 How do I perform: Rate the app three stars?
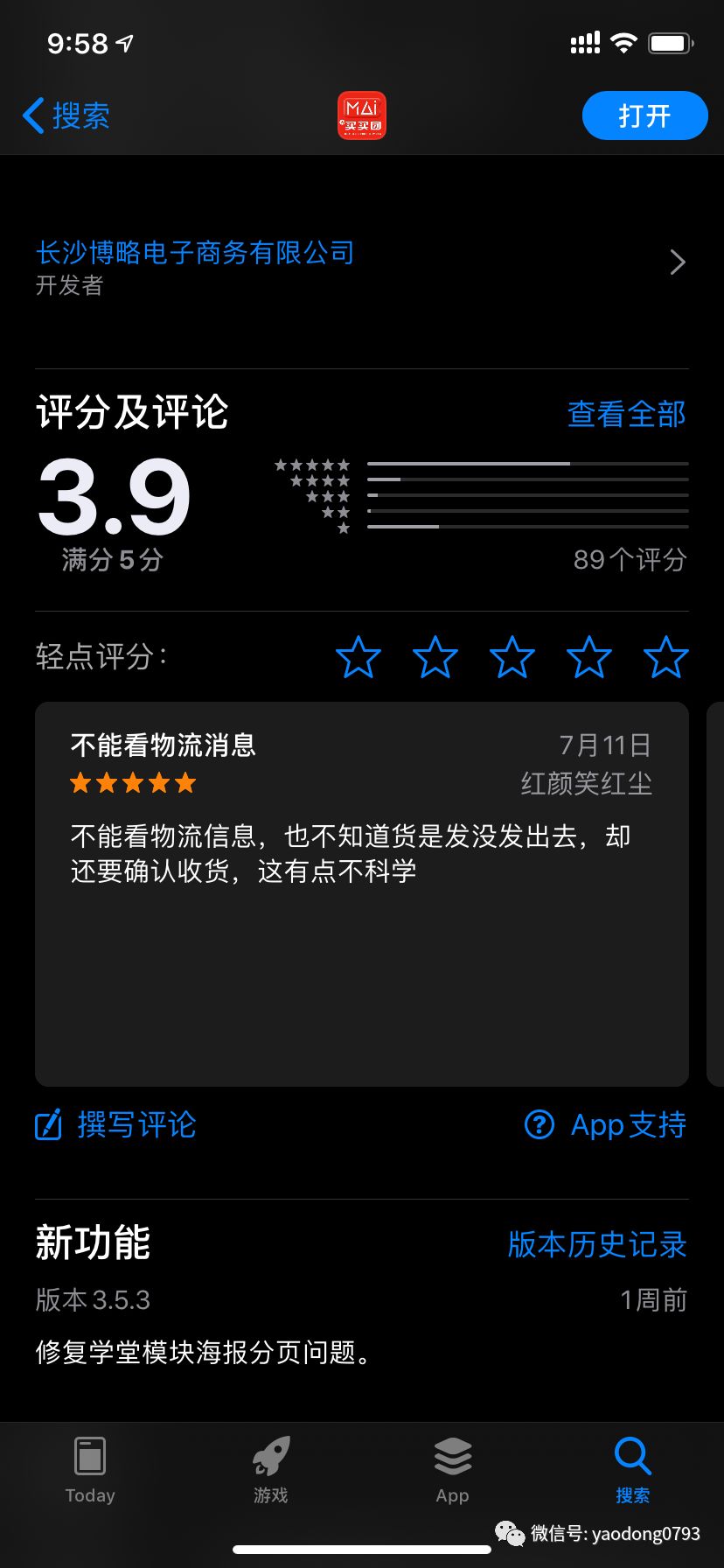tap(512, 657)
